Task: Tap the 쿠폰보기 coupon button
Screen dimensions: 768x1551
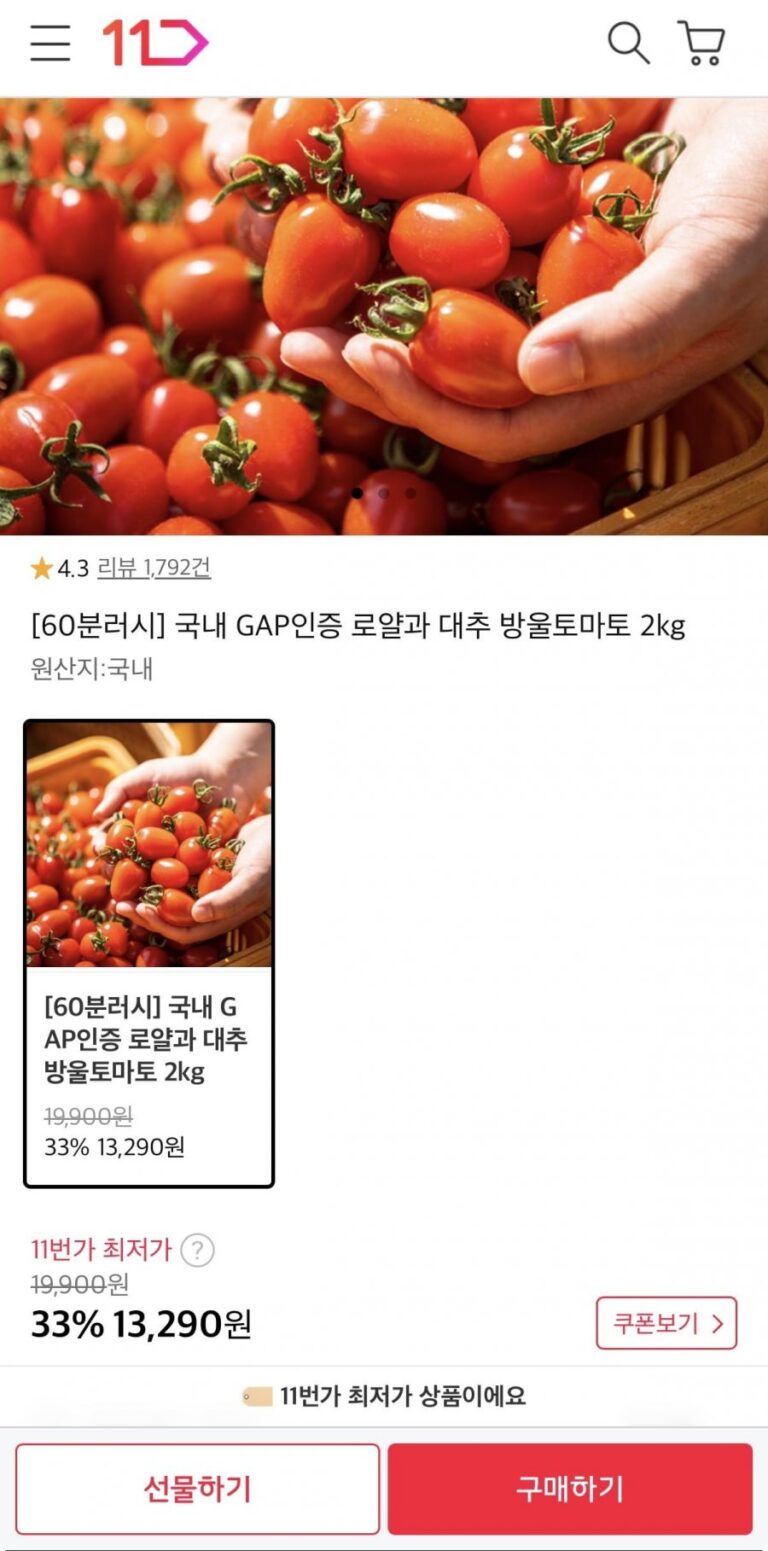Action: point(666,1323)
